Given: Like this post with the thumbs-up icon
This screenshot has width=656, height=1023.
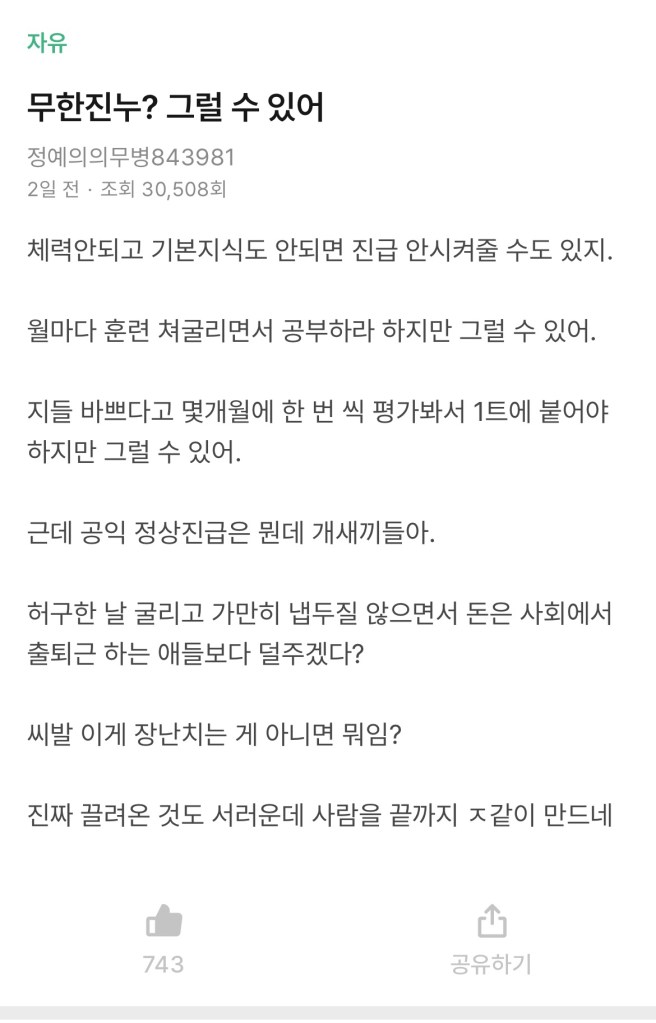Looking at the screenshot, I should pos(163,921).
